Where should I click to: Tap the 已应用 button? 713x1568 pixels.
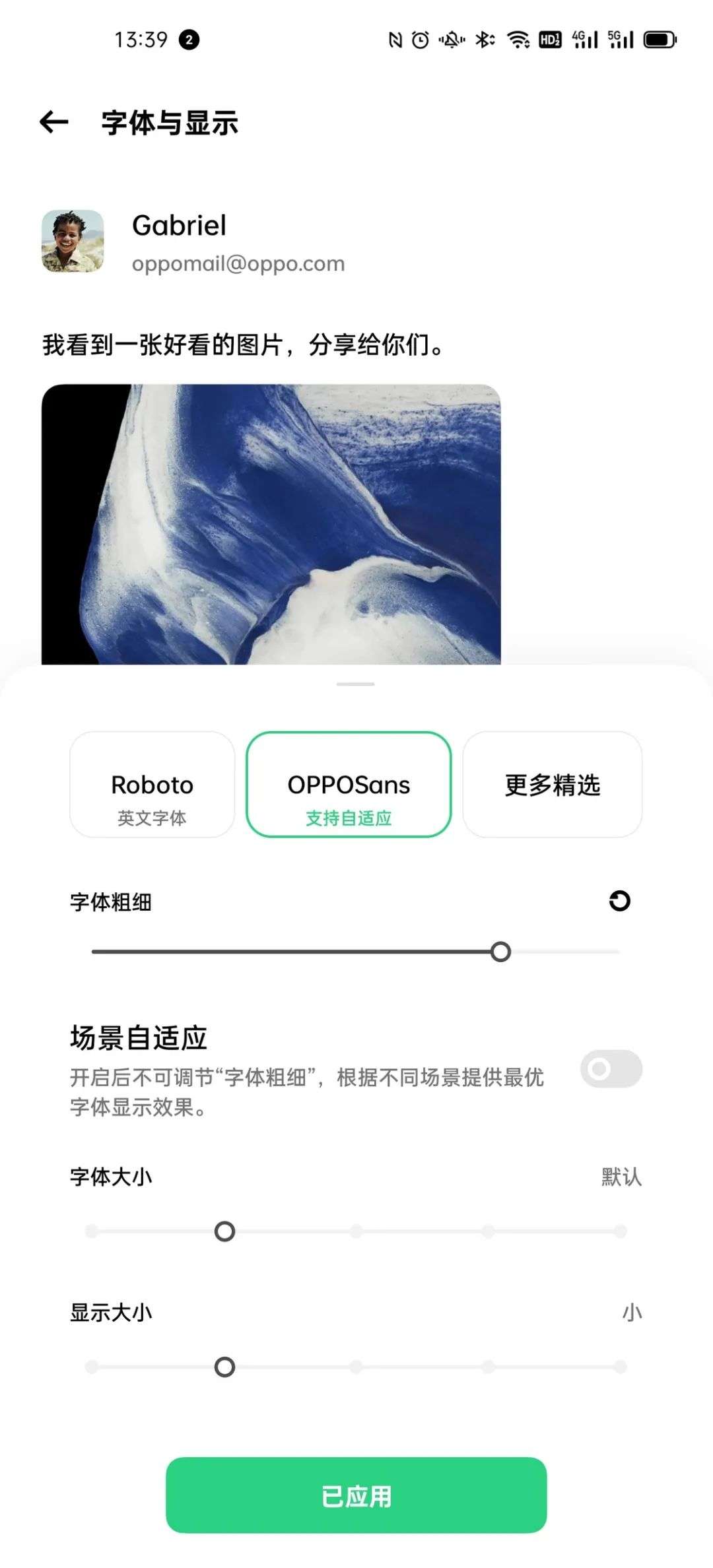356,1495
